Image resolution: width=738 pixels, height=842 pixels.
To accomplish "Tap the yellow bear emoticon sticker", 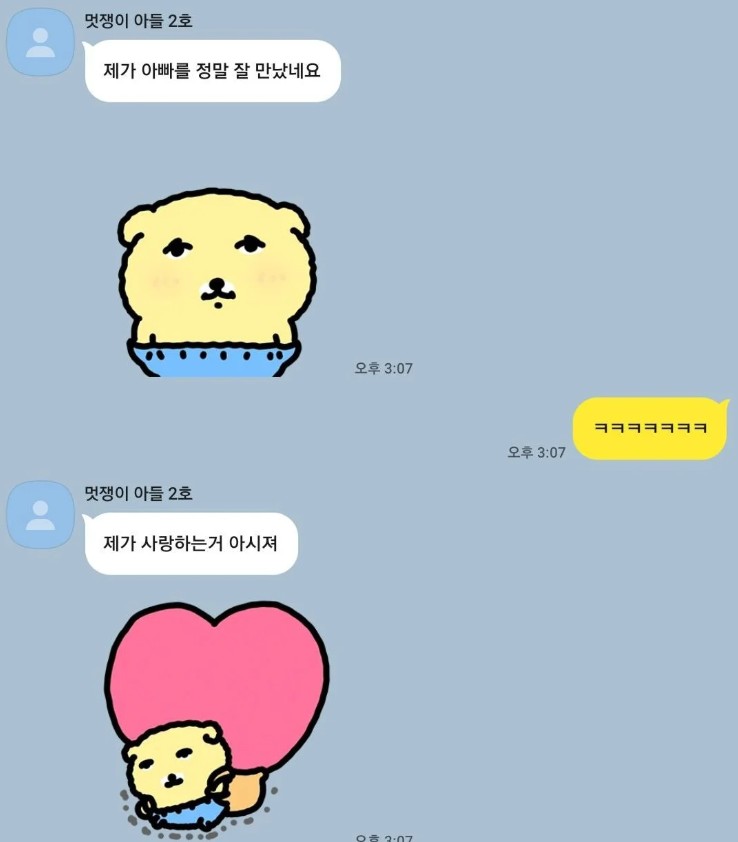I will [216, 282].
